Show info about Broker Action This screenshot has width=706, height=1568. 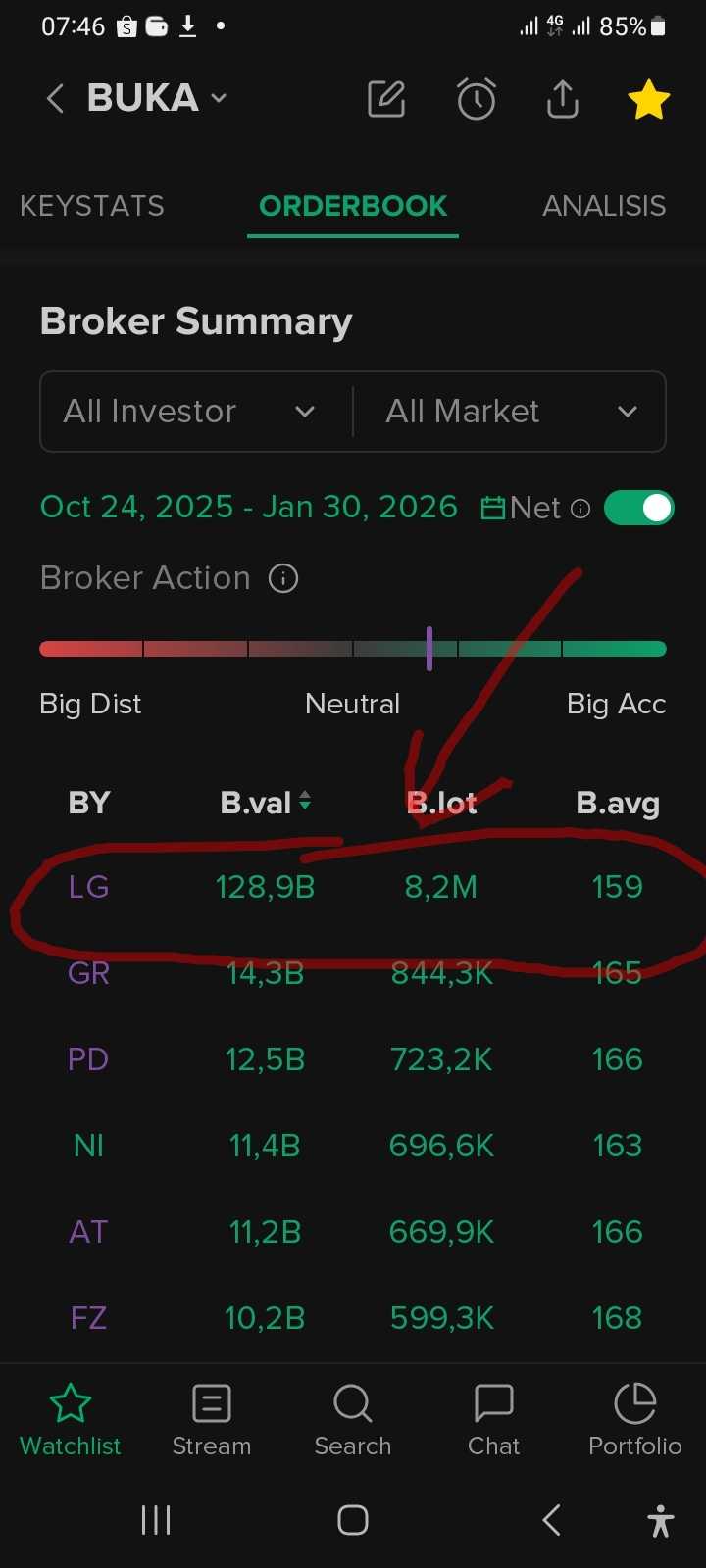point(283,578)
